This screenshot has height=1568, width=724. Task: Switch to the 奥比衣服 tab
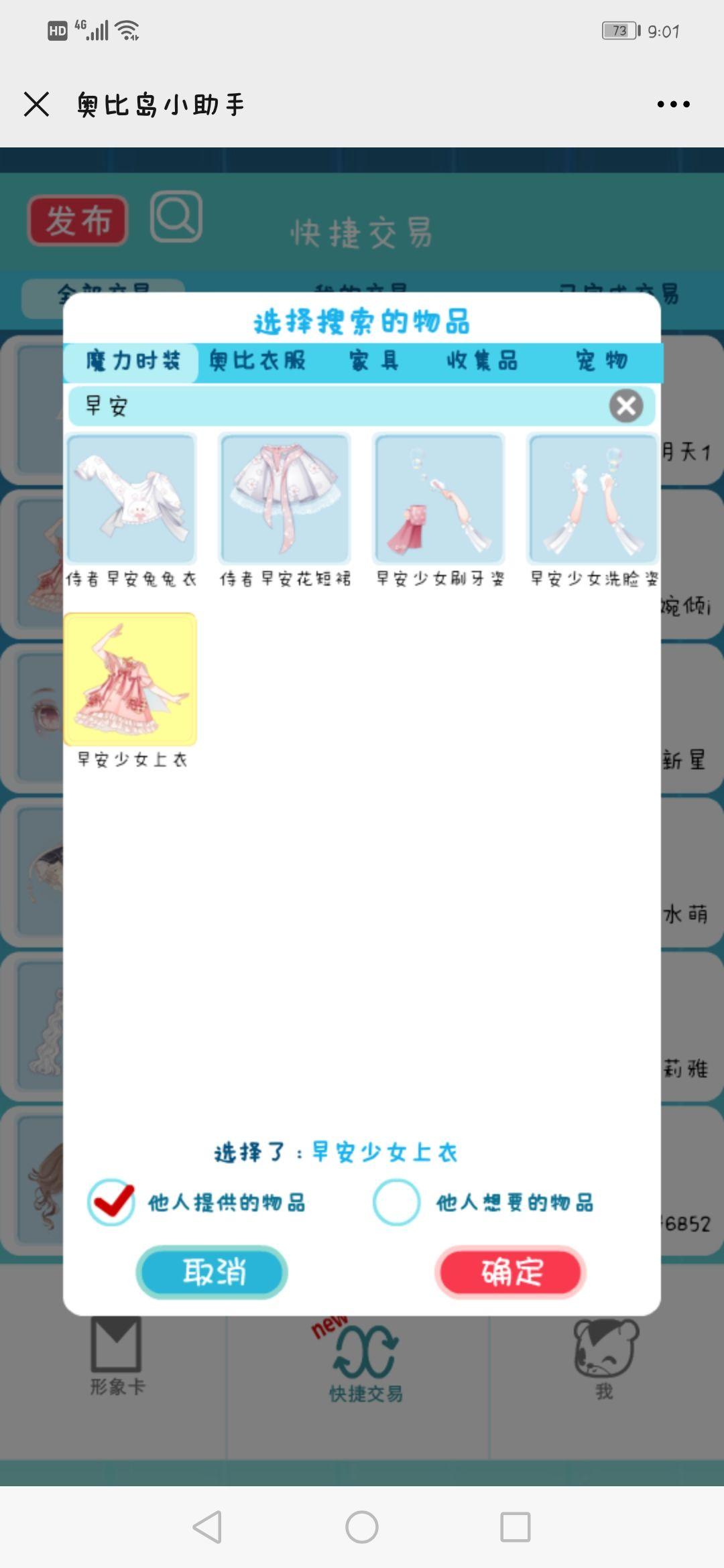257,362
